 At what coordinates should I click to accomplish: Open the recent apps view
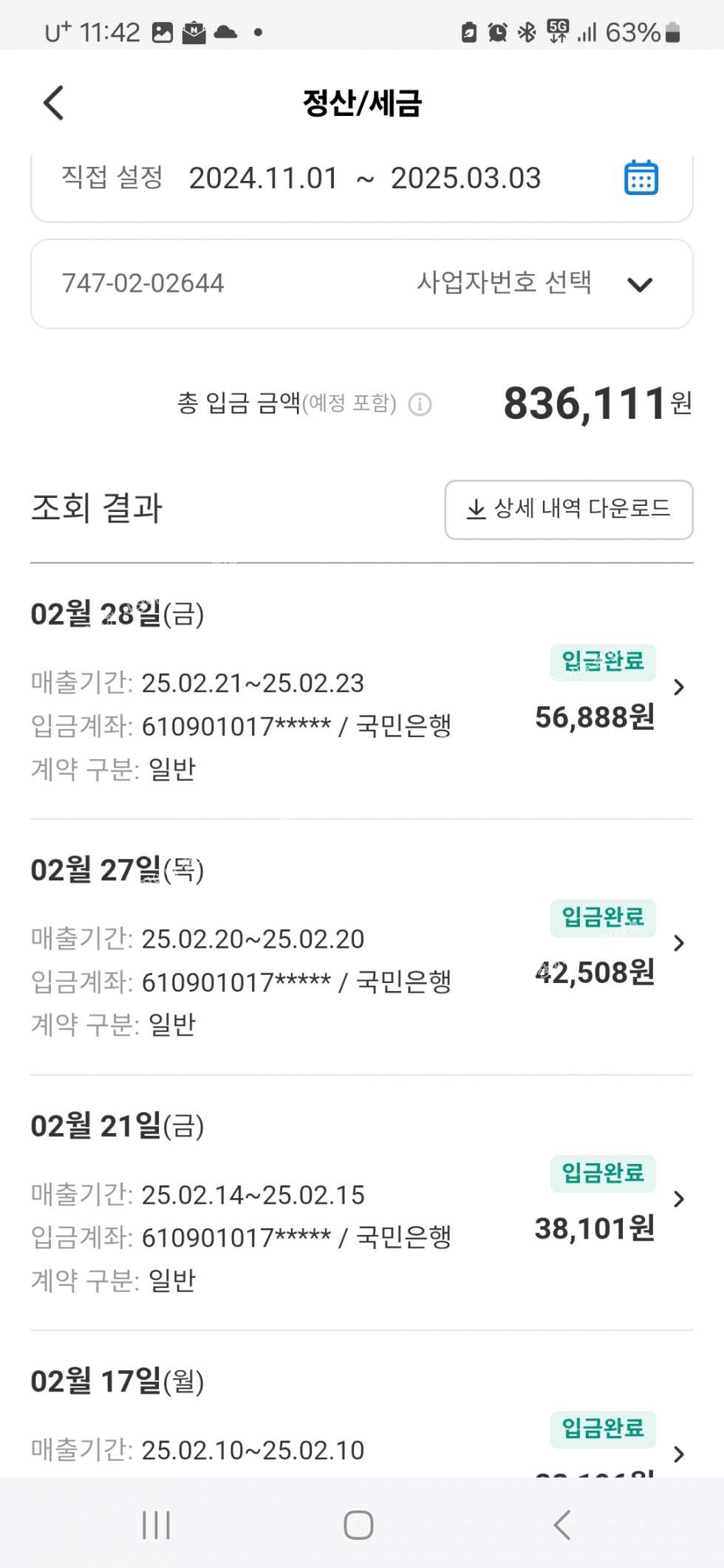156,1525
